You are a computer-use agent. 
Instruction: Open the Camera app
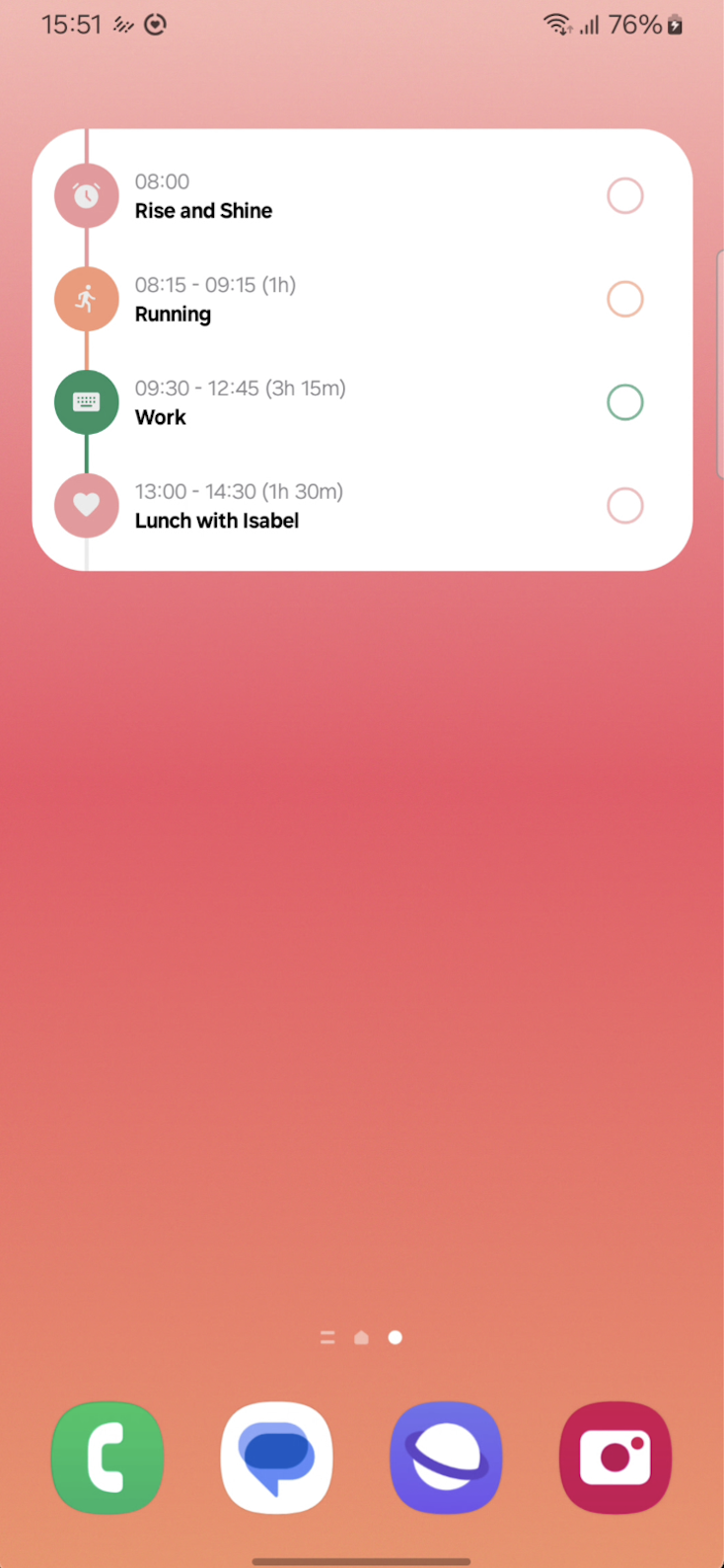coord(615,1458)
